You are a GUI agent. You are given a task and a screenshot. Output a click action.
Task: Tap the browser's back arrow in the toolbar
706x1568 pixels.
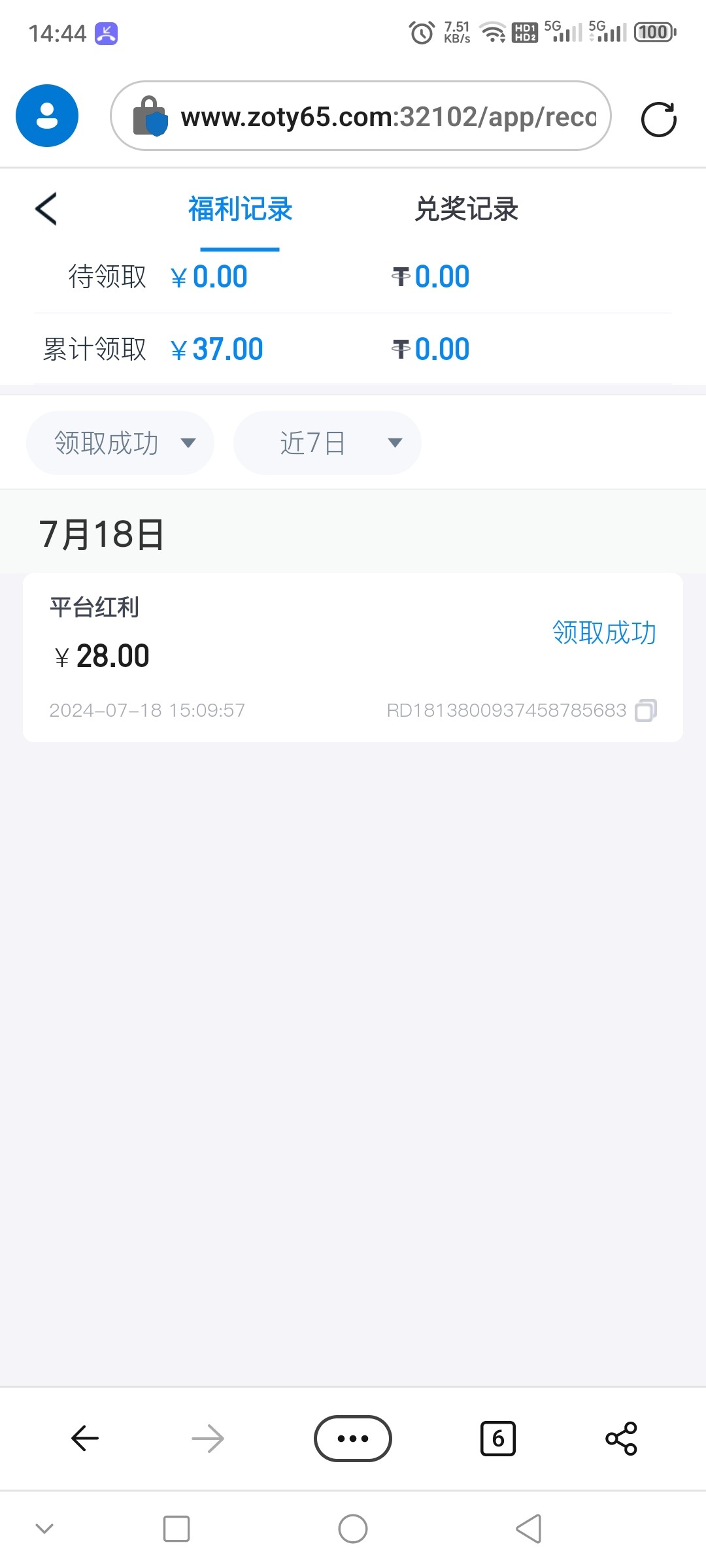85,1438
